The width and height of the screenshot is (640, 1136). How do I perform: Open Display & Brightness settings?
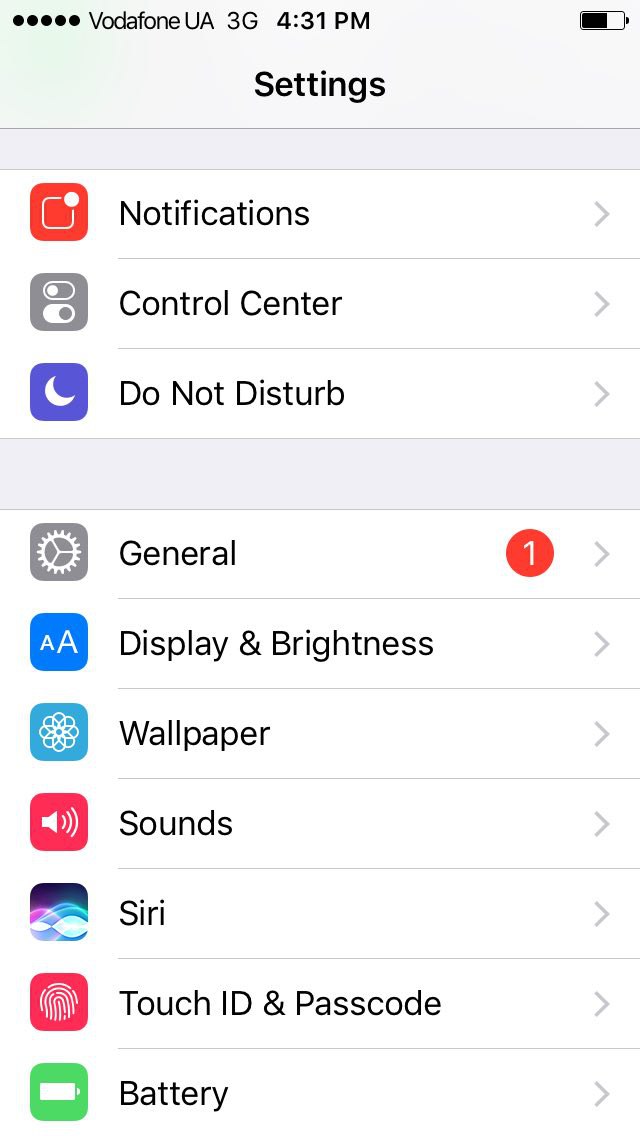320,644
